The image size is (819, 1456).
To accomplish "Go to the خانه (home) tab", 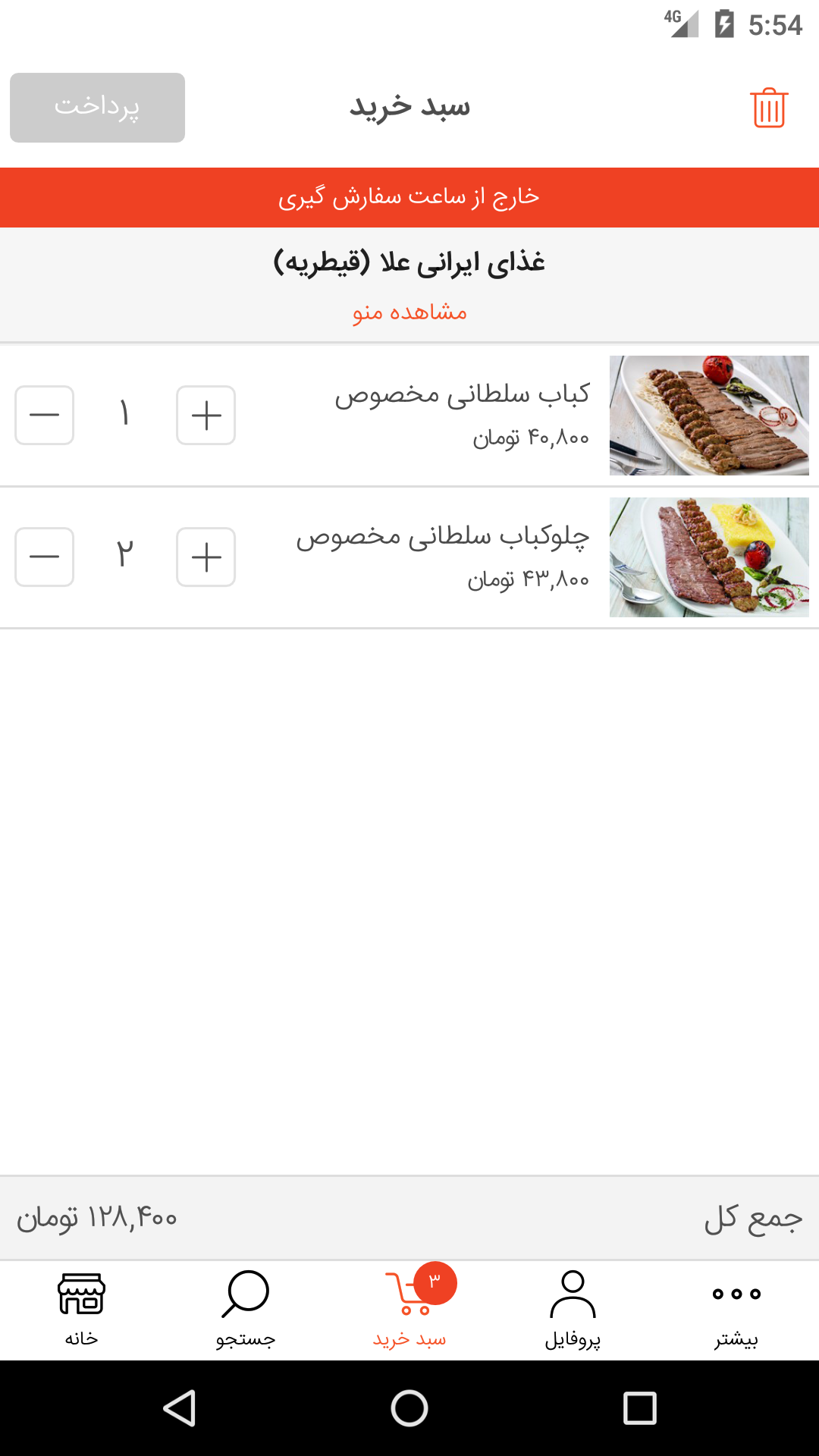I will pos(82,1310).
